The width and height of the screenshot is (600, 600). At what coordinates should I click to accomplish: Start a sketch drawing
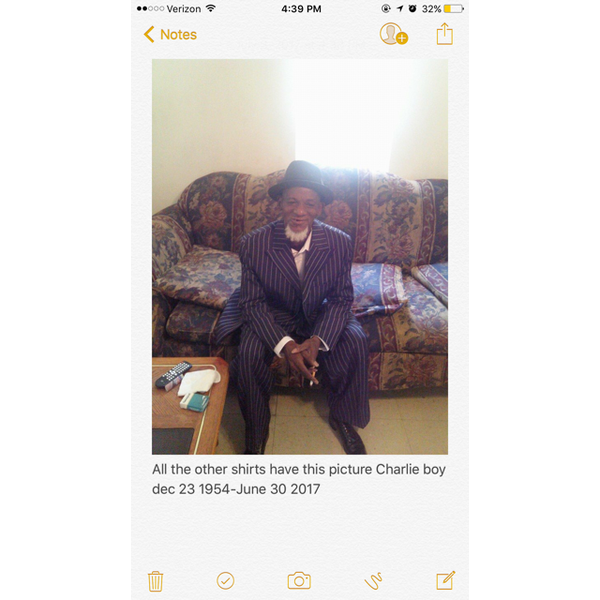373,580
